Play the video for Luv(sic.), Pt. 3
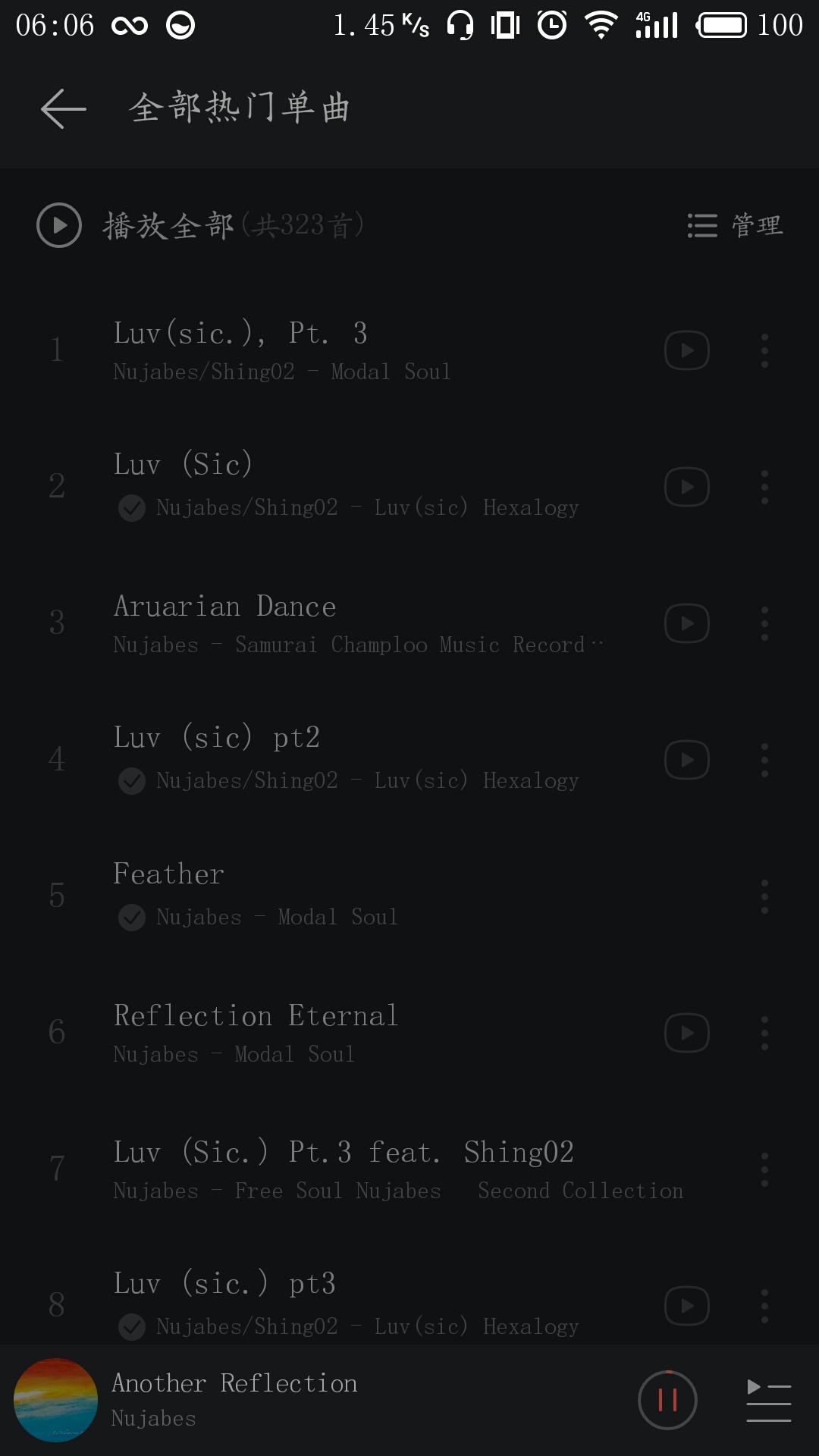819x1456 pixels. click(x=687, y=350)
